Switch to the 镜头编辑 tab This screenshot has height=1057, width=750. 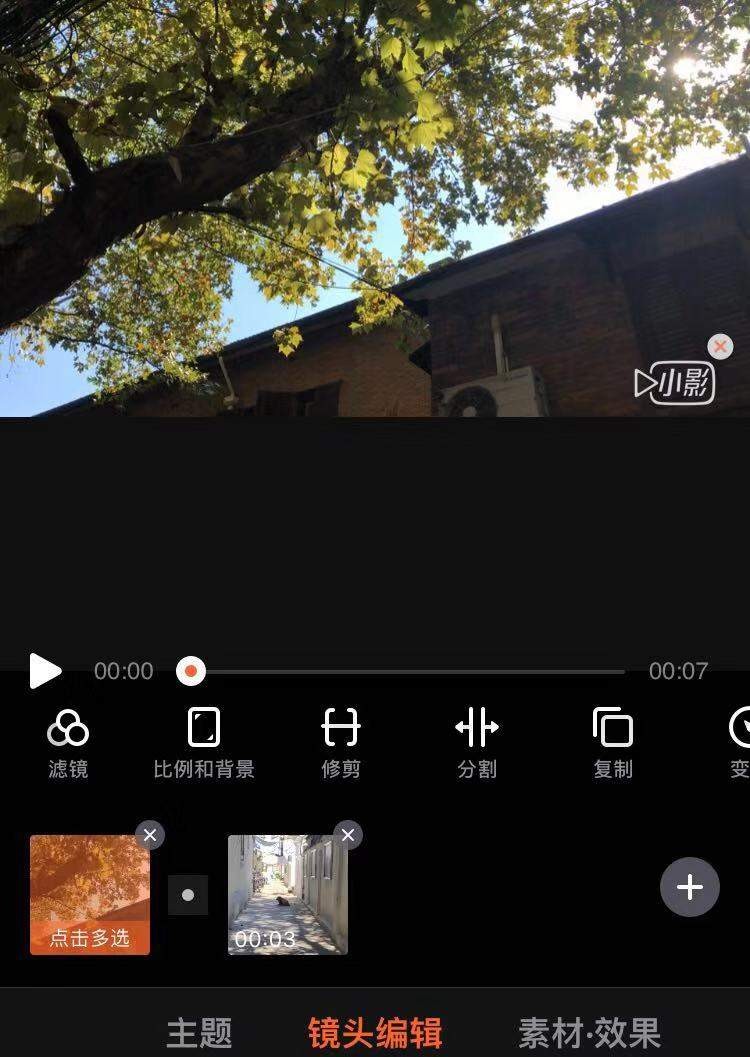click(x=375, y=1032)
